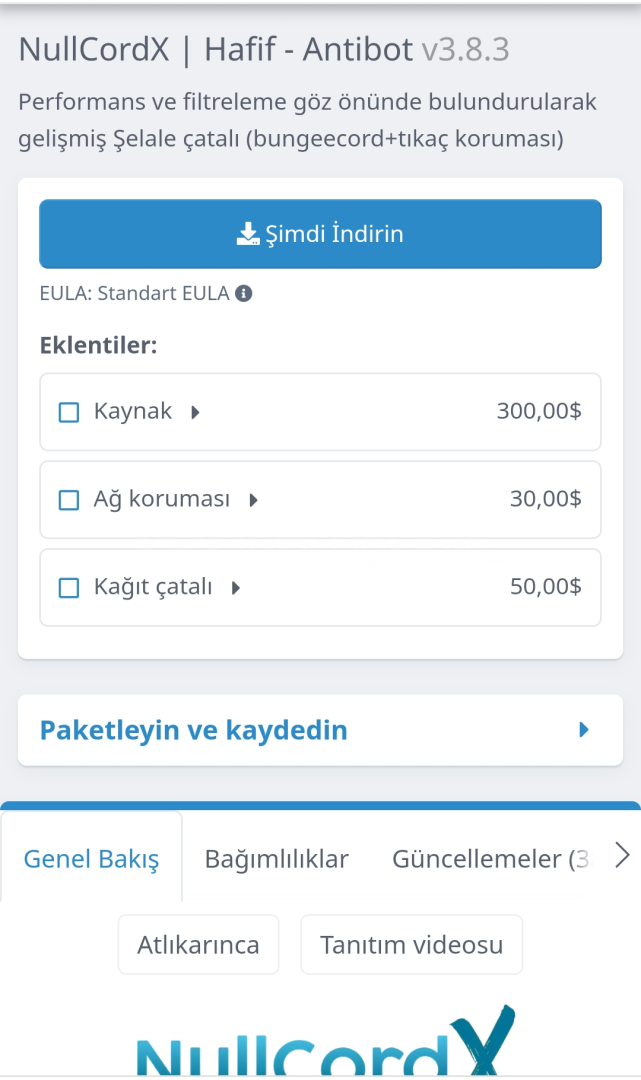This screenshot has height=1080, width=641.
Task: Switch to the Bağımlılıklar tab
Action: [x=277, y=859]
